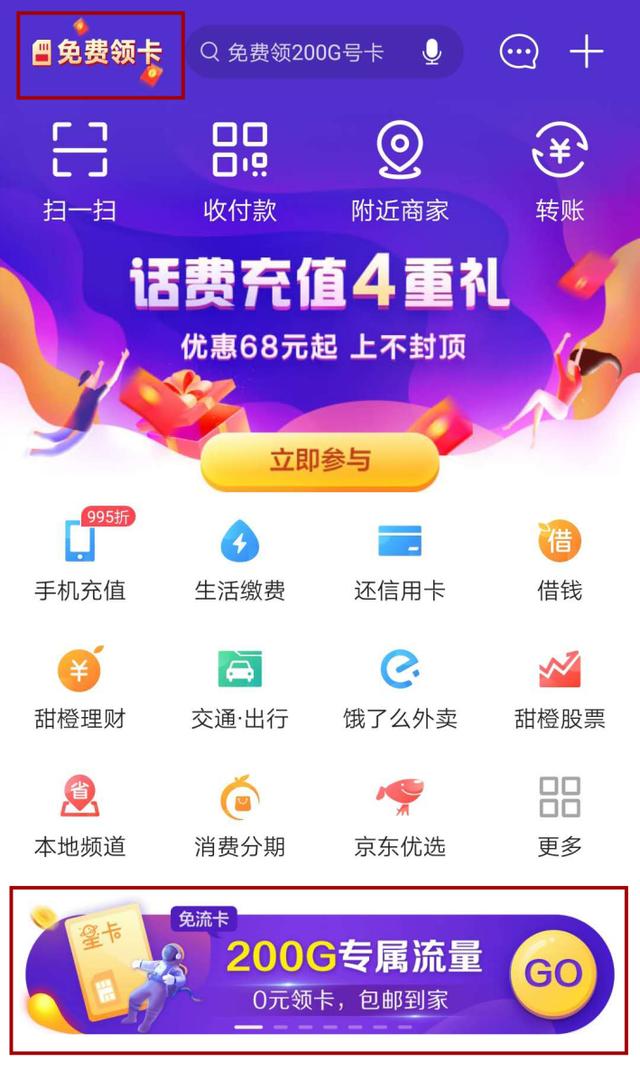The image size is (640, 1071).
Task: Open 还信用卡 credit card repayment
Action: [x=400, y=558]
